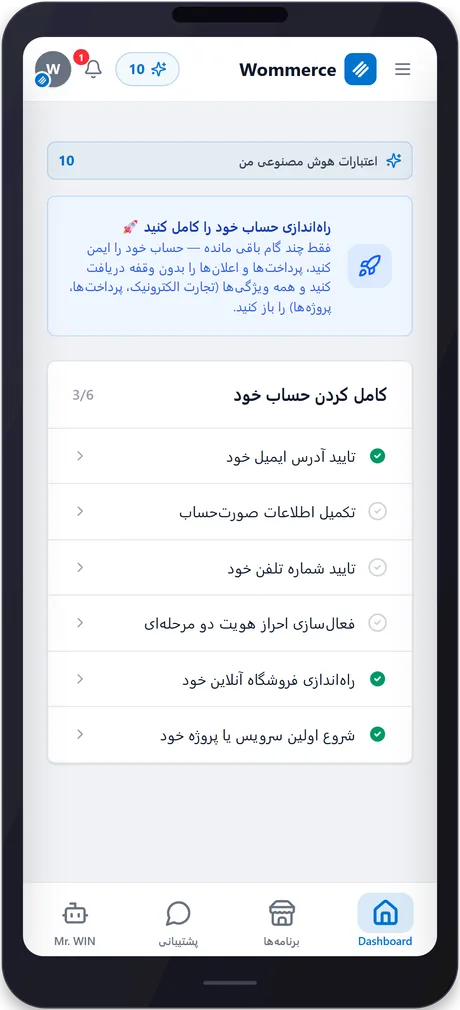Open تکمیل اطلاعات صورت‌حساب step
Screen dimensions: 460x1010
(x=230, y=512)
